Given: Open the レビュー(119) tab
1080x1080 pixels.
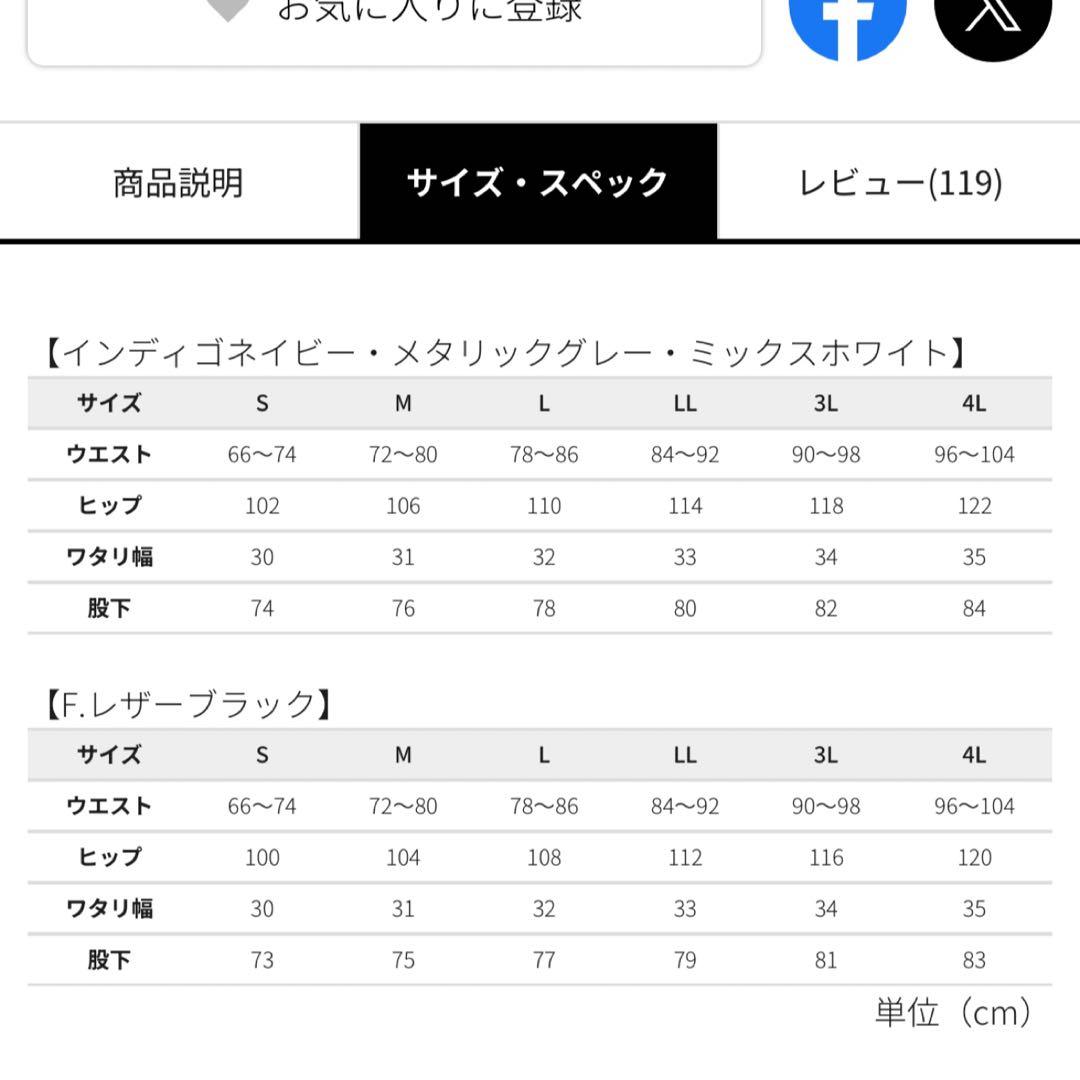Looking at the screenshot, I should pyautogui.click(x=899, y=183).
